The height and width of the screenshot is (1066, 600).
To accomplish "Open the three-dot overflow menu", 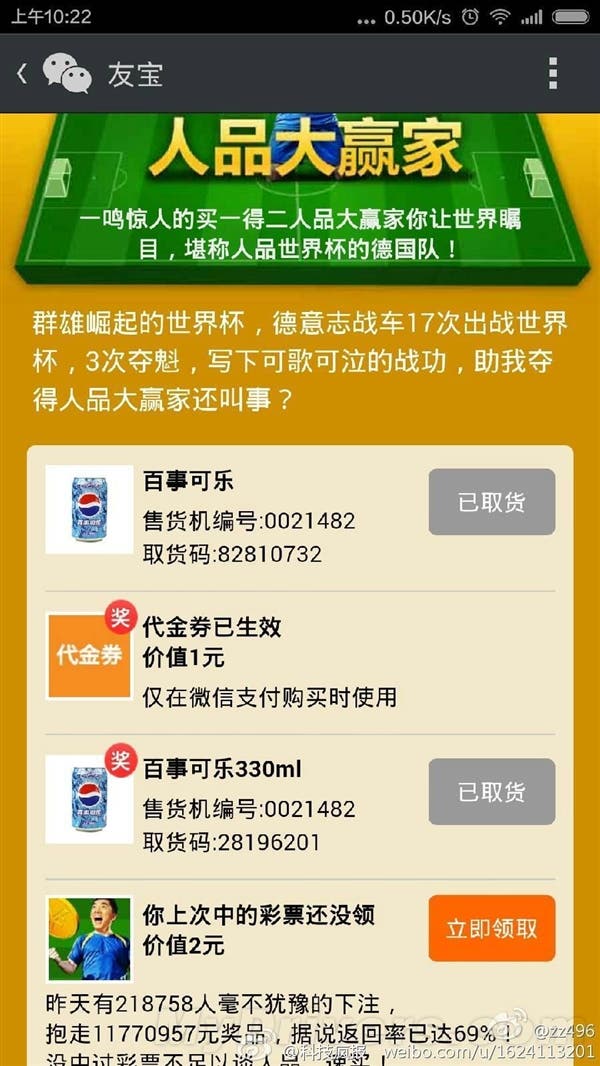I will (552, 73).
